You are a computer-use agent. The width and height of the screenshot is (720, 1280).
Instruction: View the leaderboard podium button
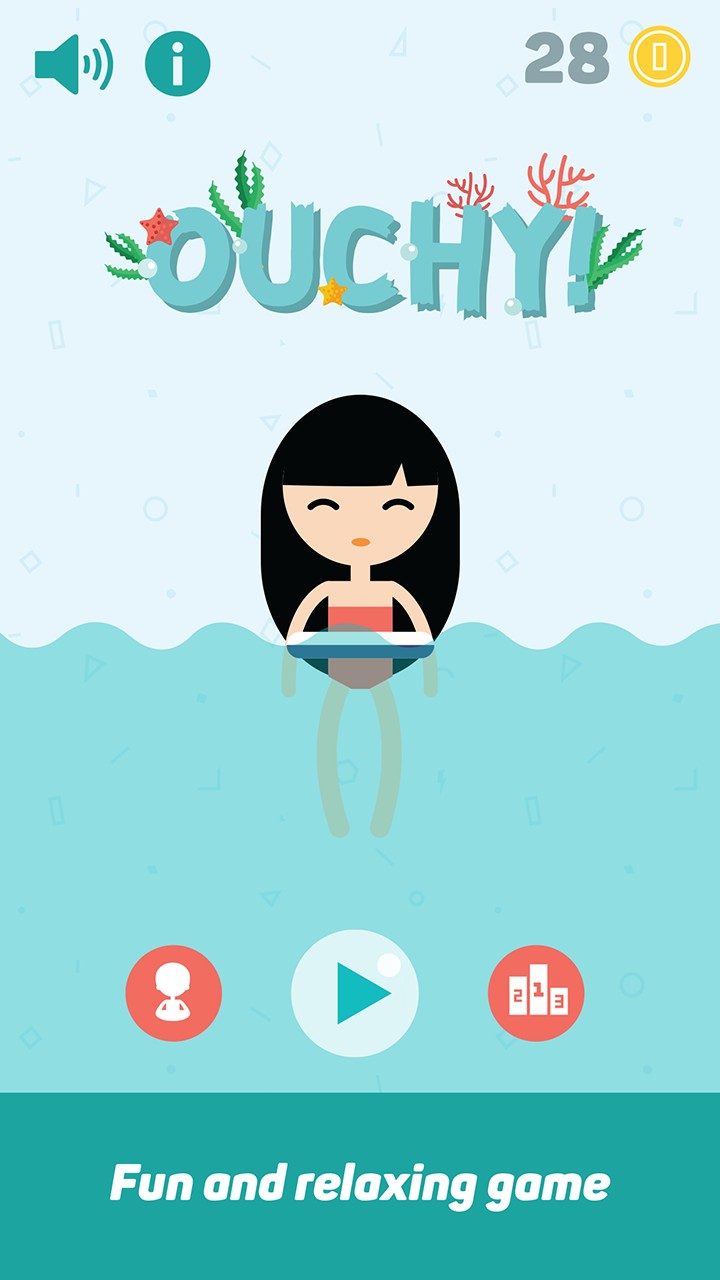coord(536,993)
